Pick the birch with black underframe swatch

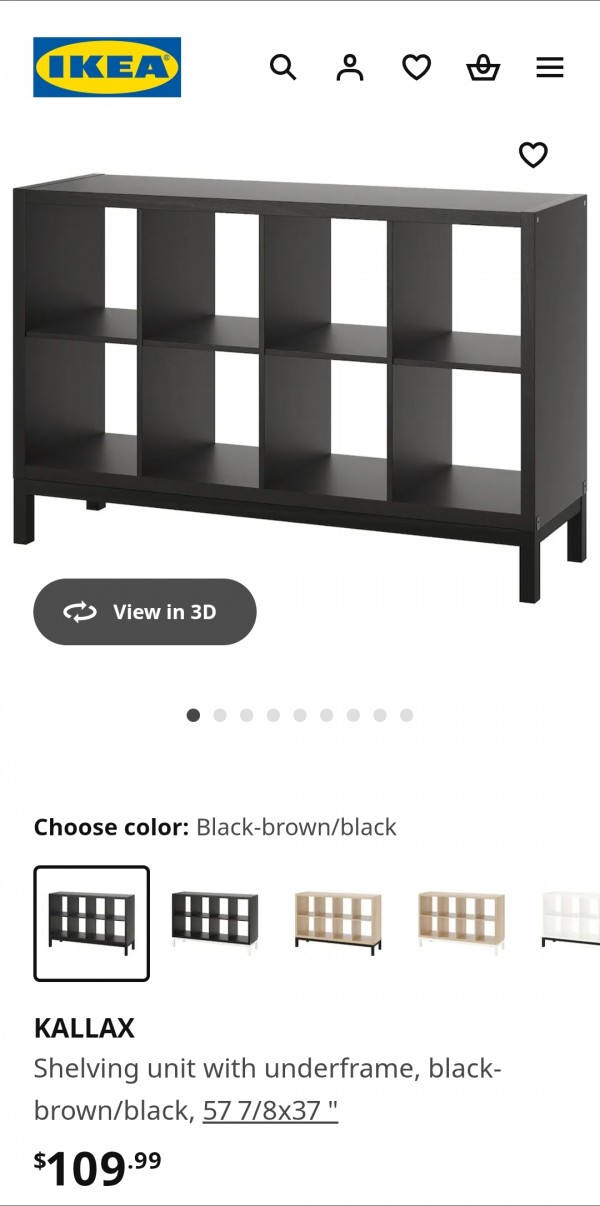coord(338,921)
